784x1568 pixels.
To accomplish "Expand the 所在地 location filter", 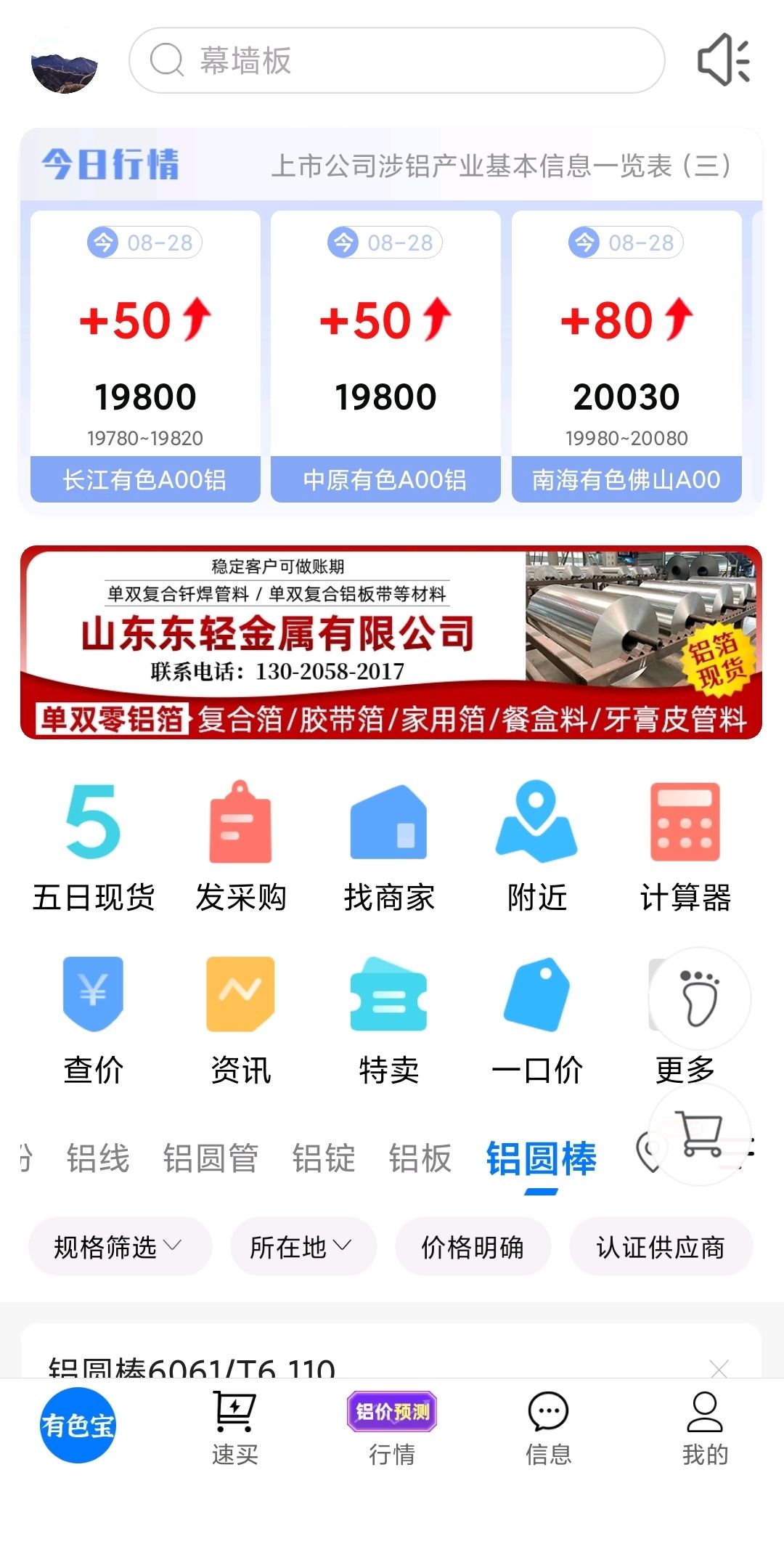I will coord(303,1246).
